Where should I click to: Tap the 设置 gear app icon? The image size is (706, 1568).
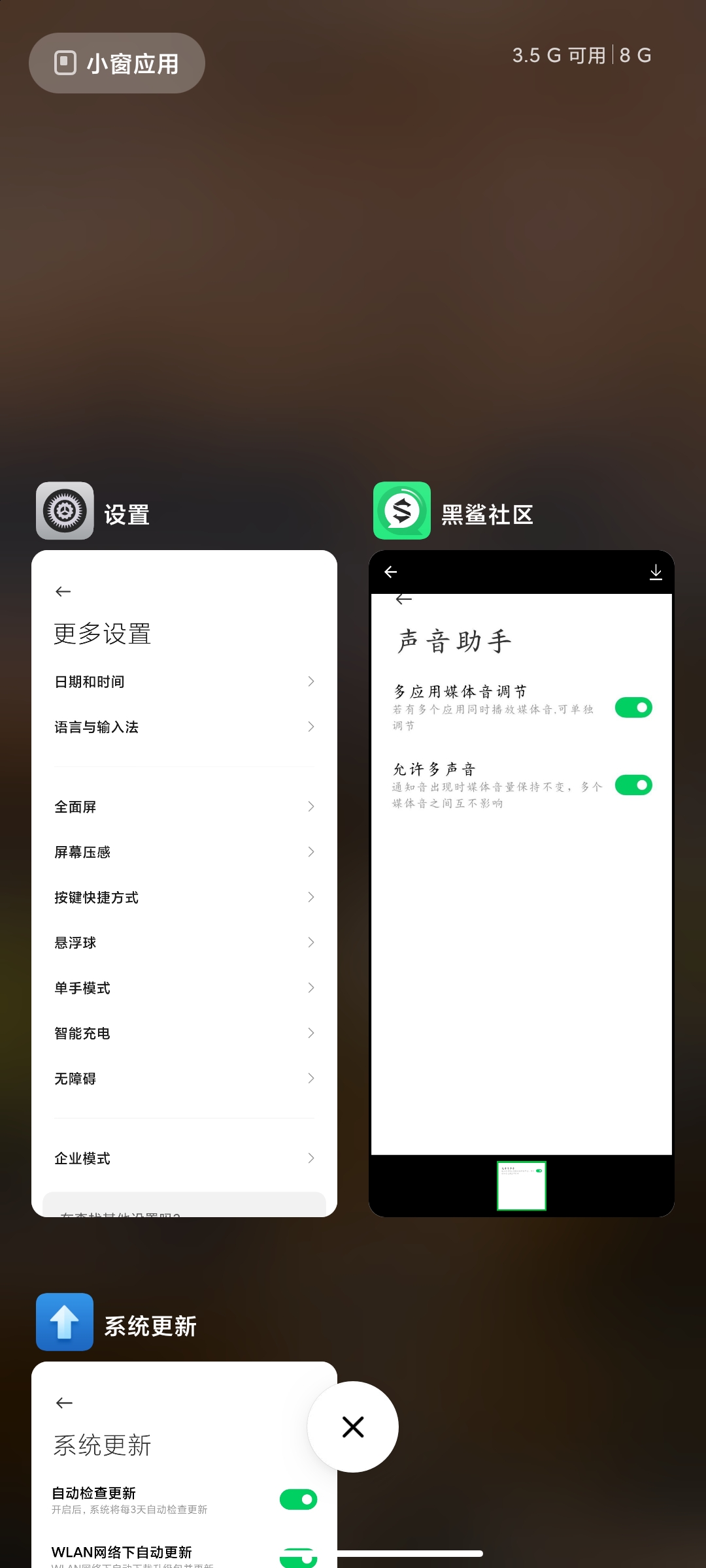point(65,511)
